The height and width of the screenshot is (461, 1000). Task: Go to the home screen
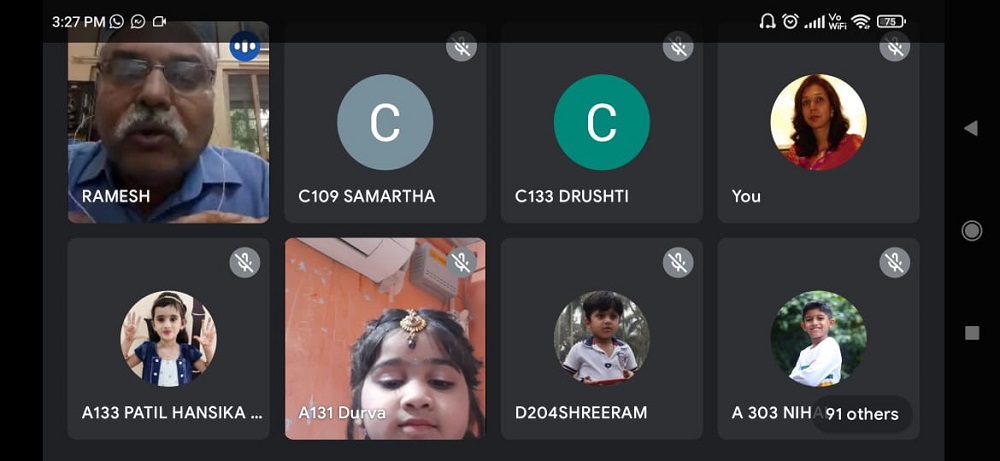[x=971, y=231]
